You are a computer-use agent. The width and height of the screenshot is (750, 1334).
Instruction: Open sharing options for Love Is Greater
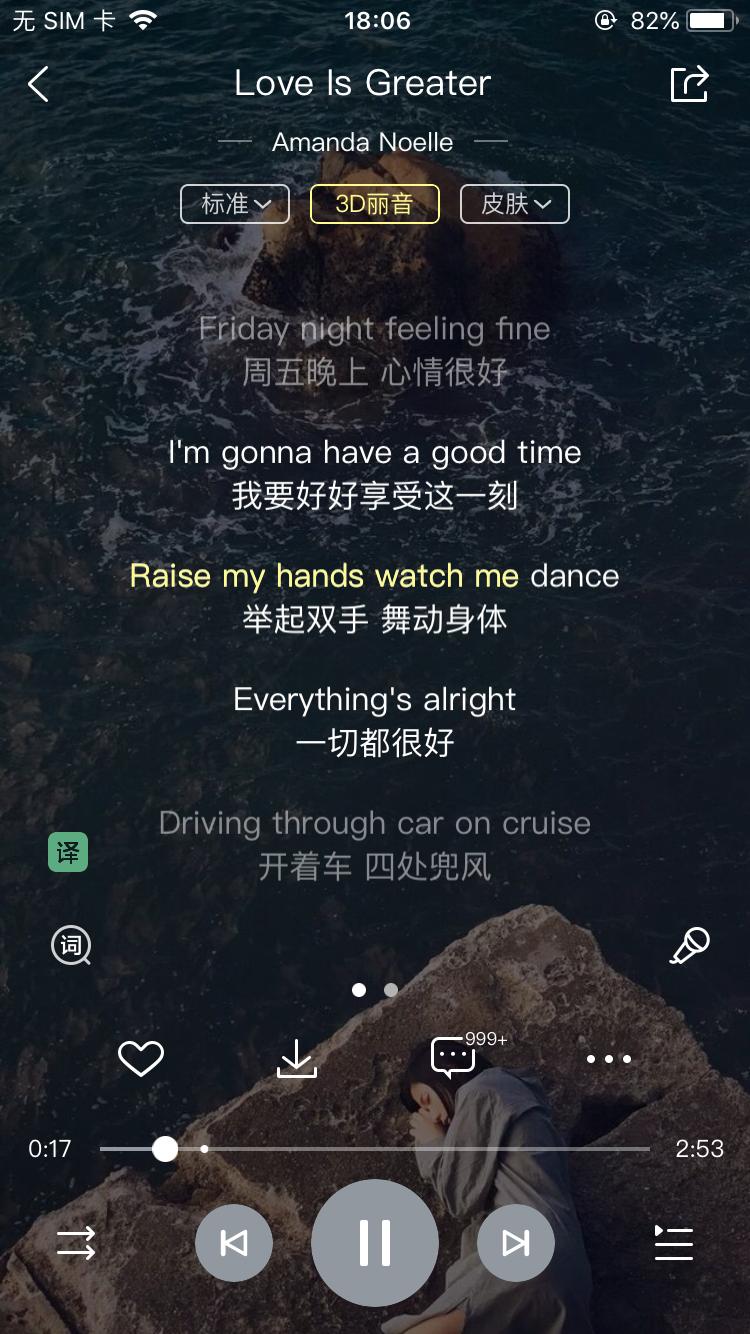point(690,84)
